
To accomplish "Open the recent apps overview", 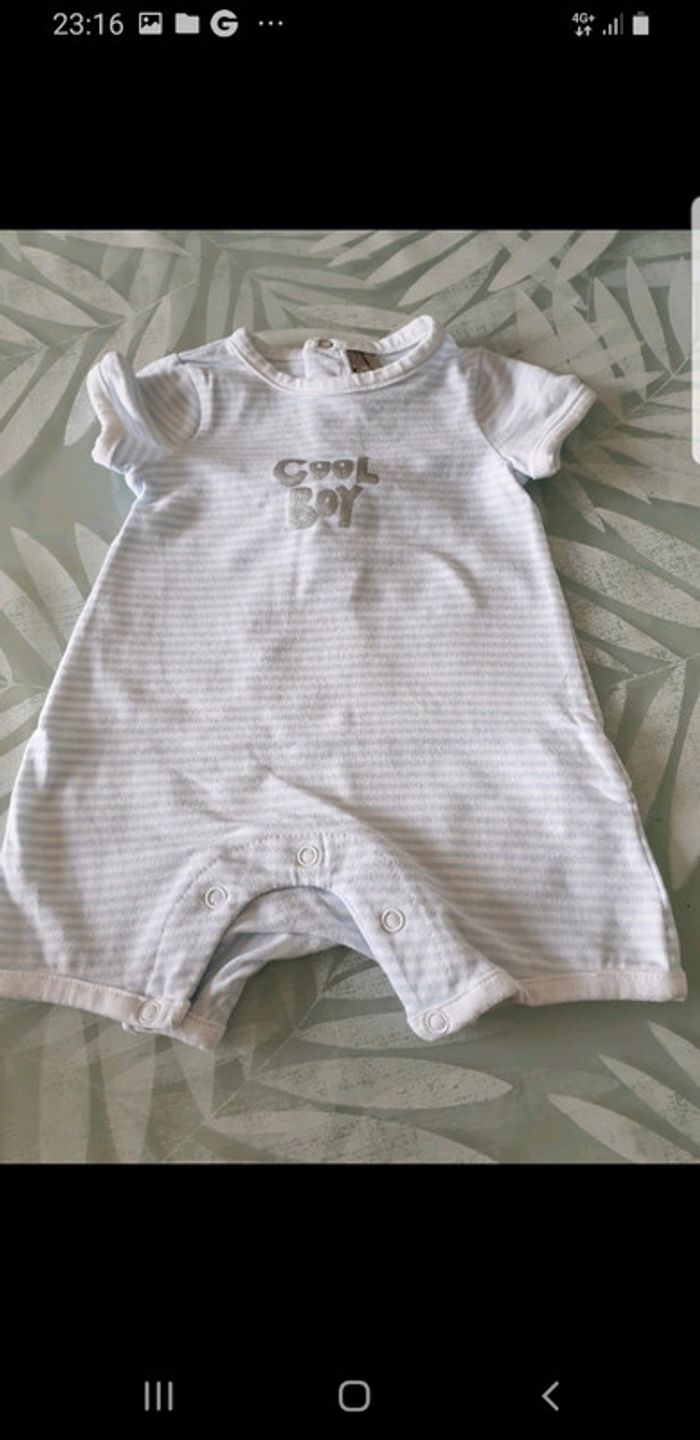I will click(x=158, y=1395).
